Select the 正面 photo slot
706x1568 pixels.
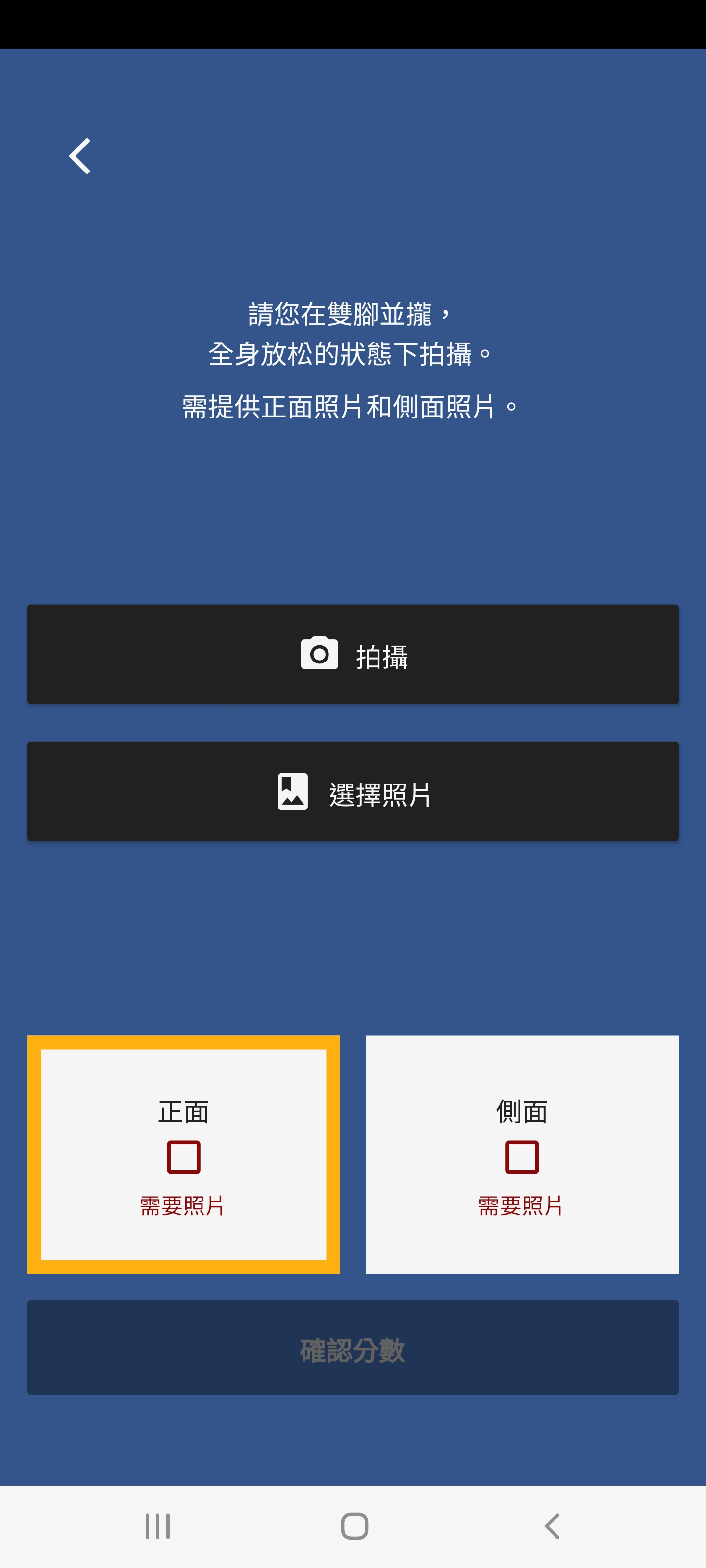pyautogui.click(x=183, y=1154)
